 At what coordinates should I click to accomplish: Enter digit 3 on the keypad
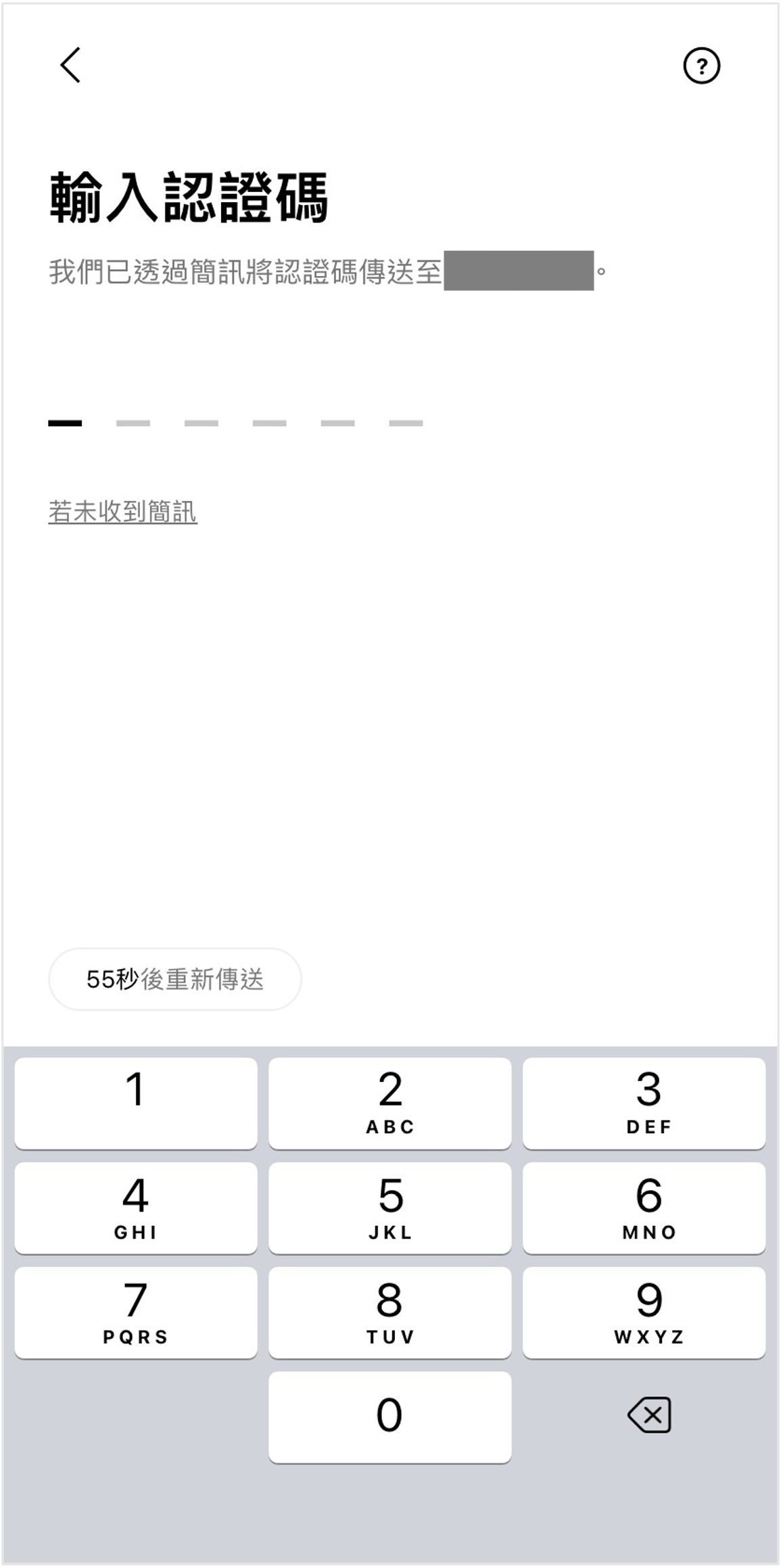(644, 1103)
